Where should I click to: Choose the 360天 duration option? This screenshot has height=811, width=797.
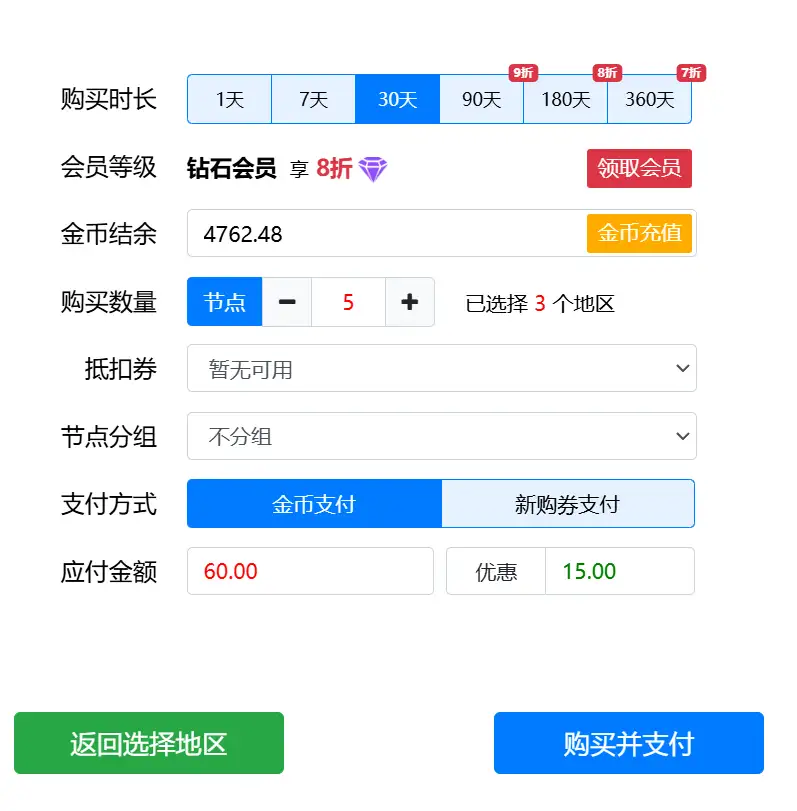[649, 99]
